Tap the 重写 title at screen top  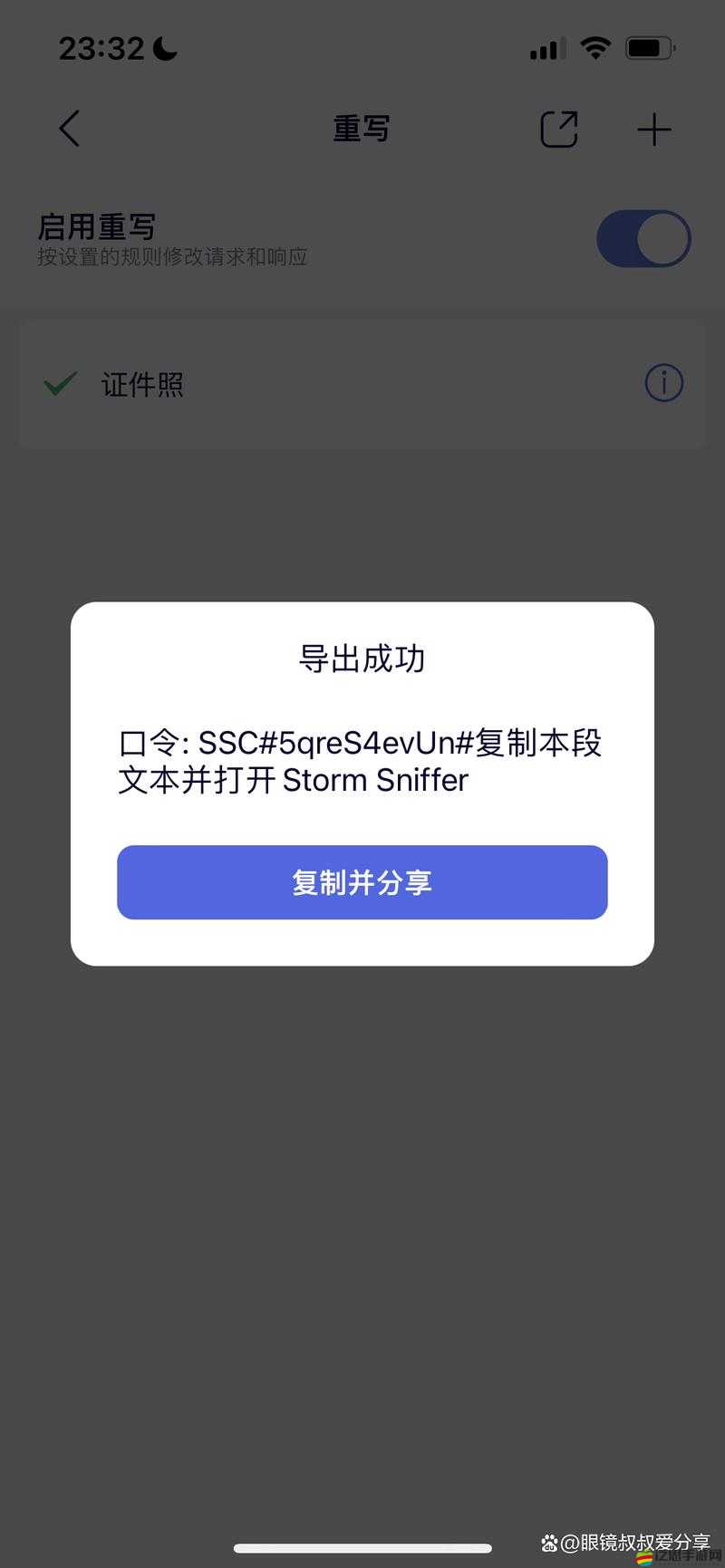361,129
